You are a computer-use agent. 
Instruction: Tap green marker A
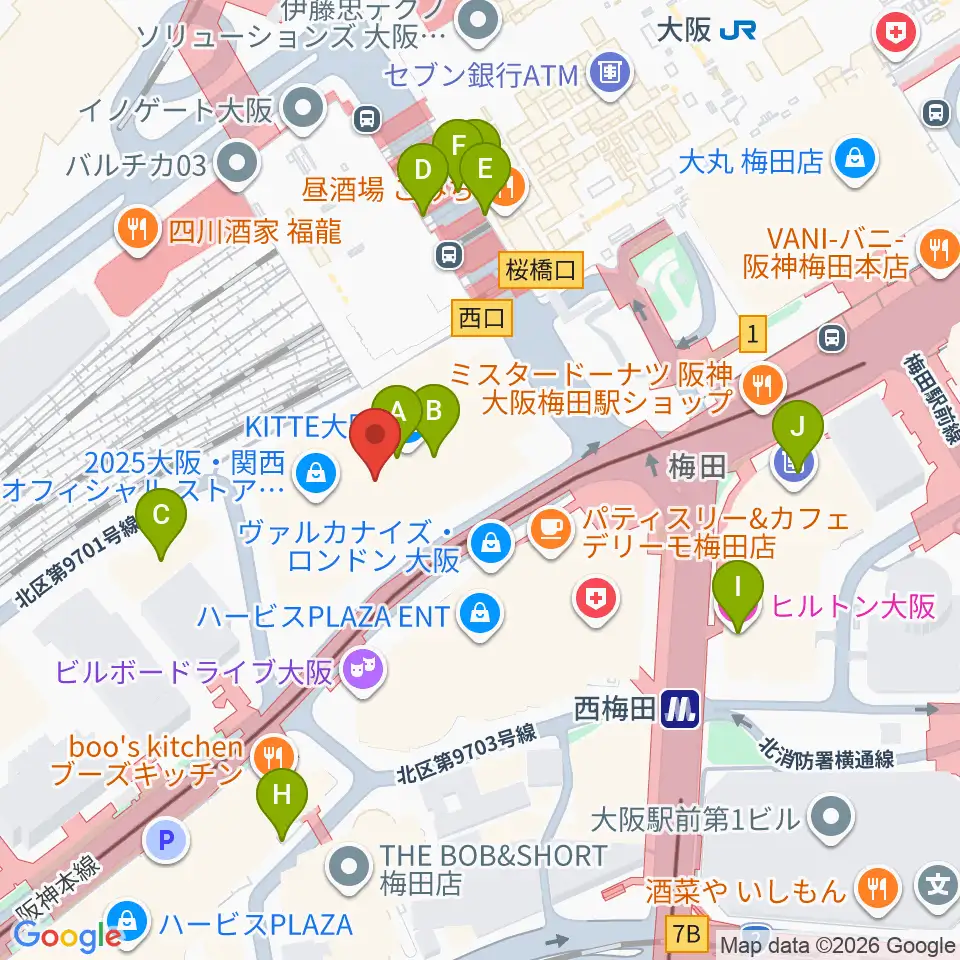[397, 414]
